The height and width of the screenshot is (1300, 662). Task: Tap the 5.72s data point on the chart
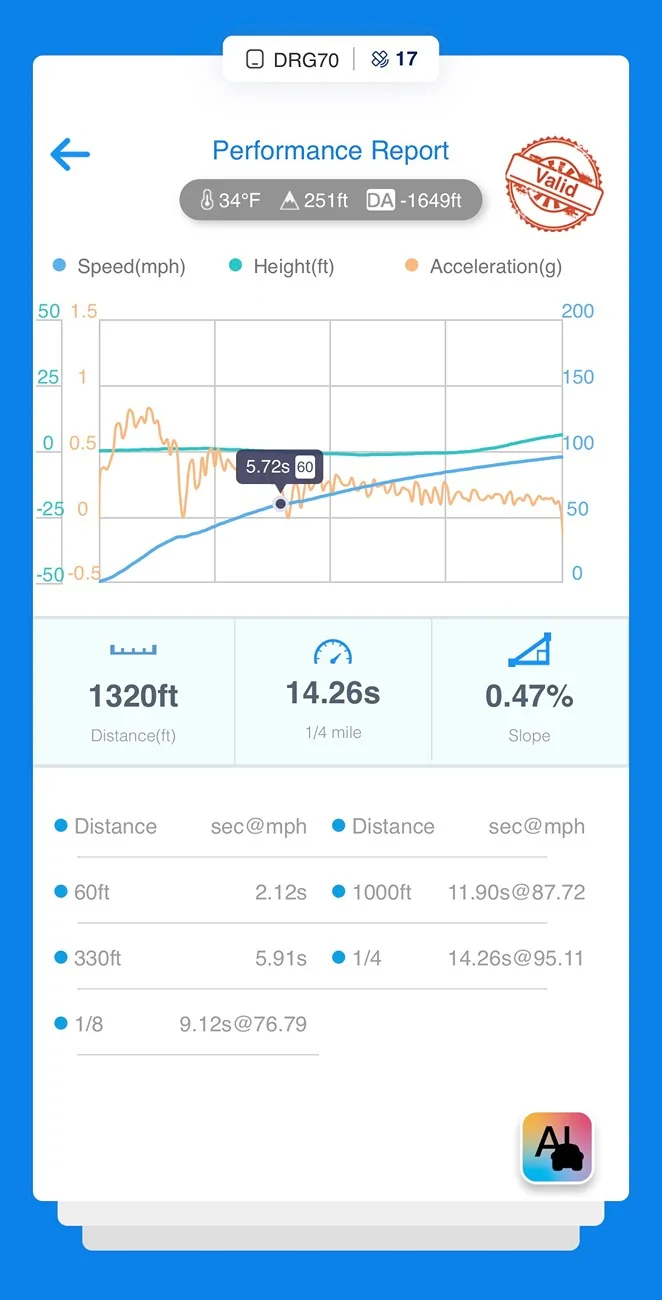[x=281, y=503]
